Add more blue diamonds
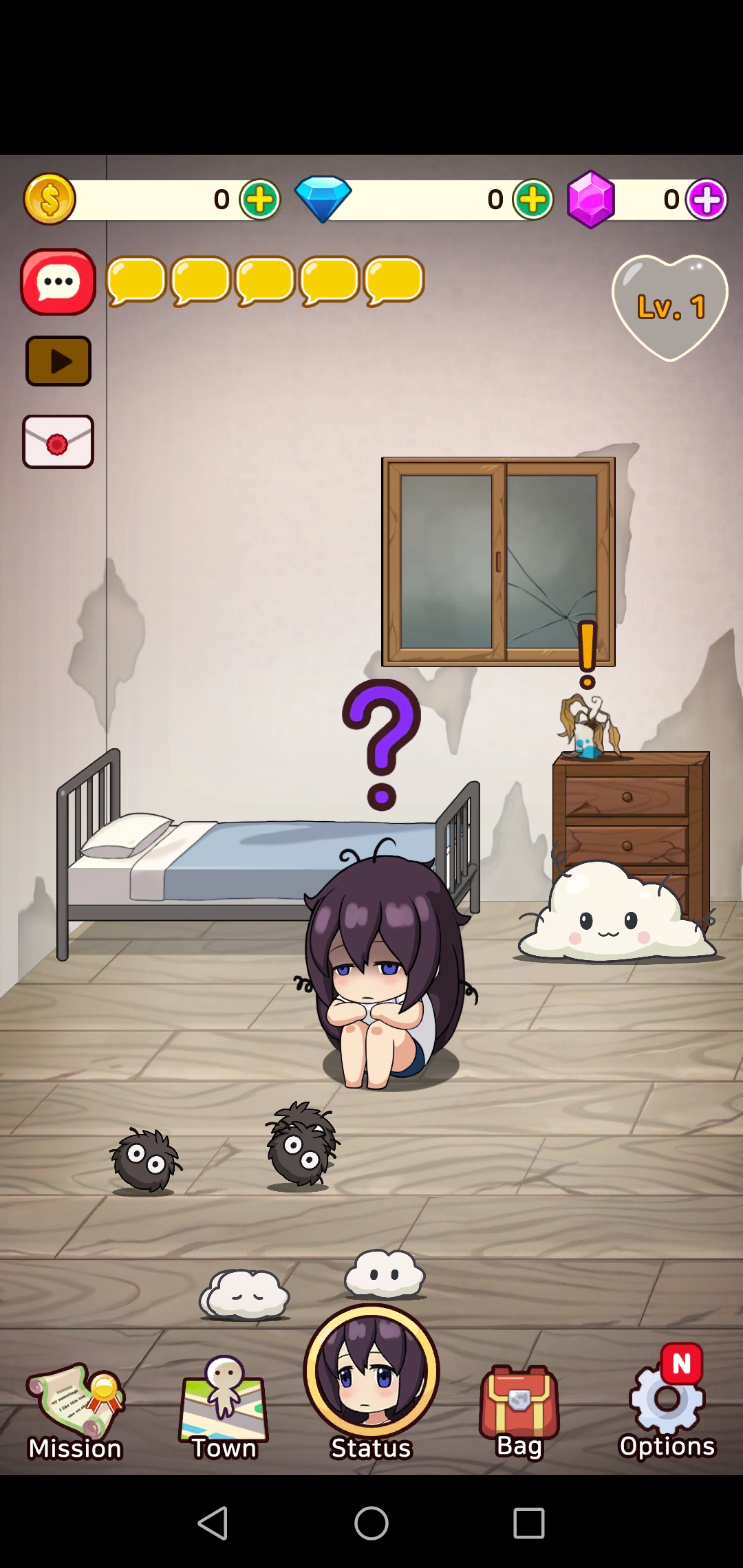This screenshot has width=743, height=1568. click(x=532, y=200)
